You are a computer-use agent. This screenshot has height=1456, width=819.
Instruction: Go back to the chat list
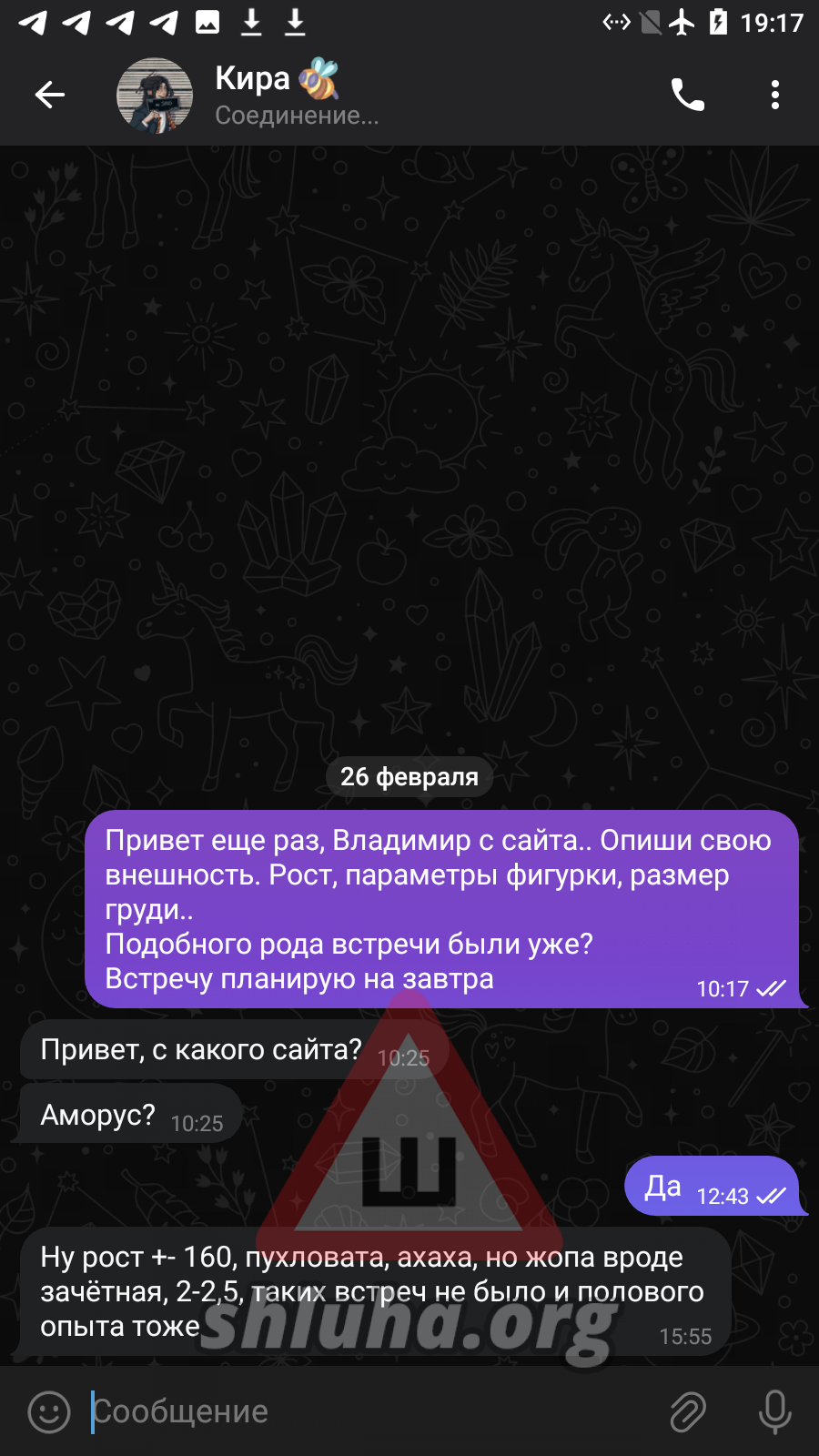click(50, 95)
